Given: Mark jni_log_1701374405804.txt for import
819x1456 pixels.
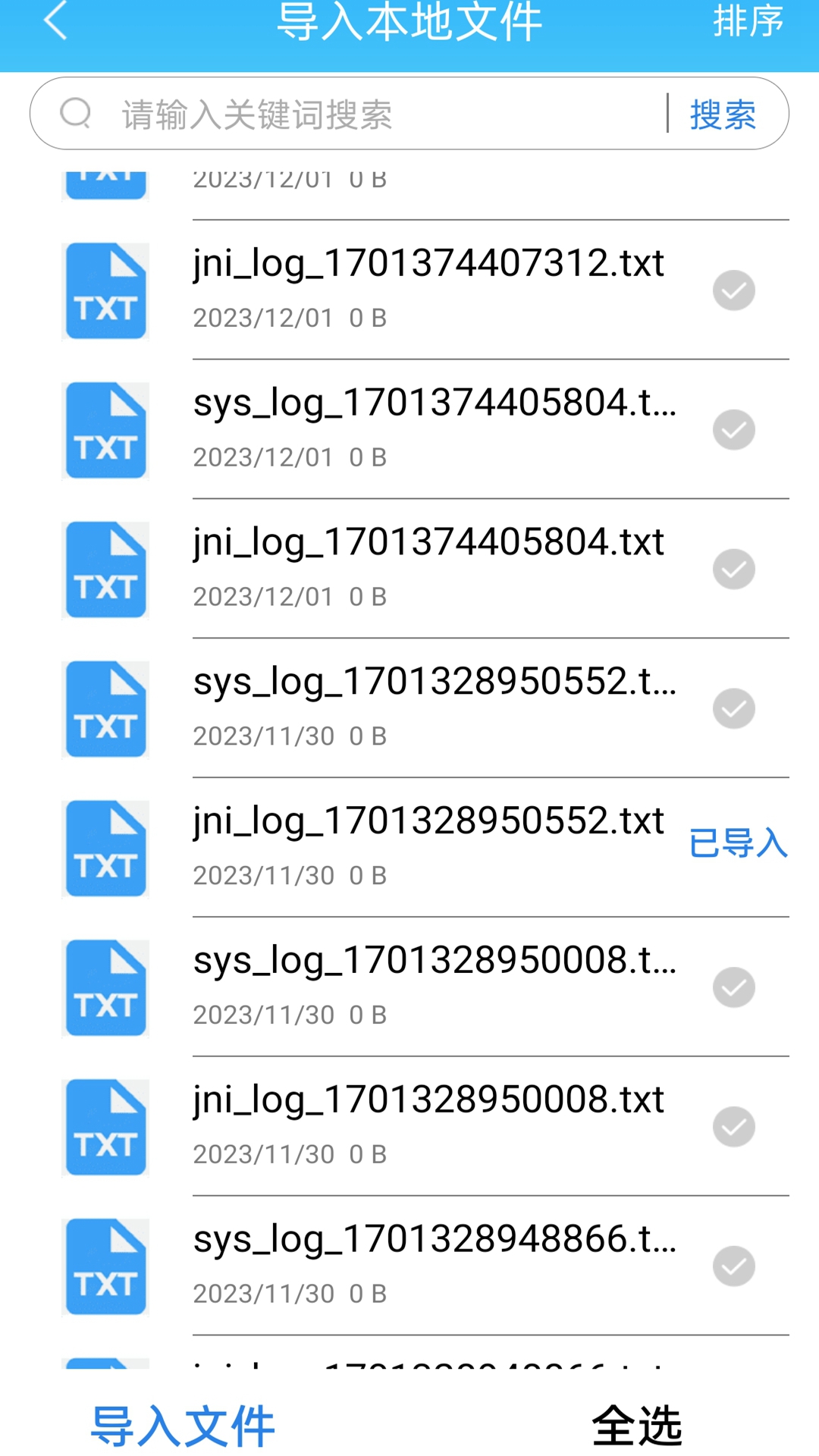Looking at the screenshot, I should 733,570.
